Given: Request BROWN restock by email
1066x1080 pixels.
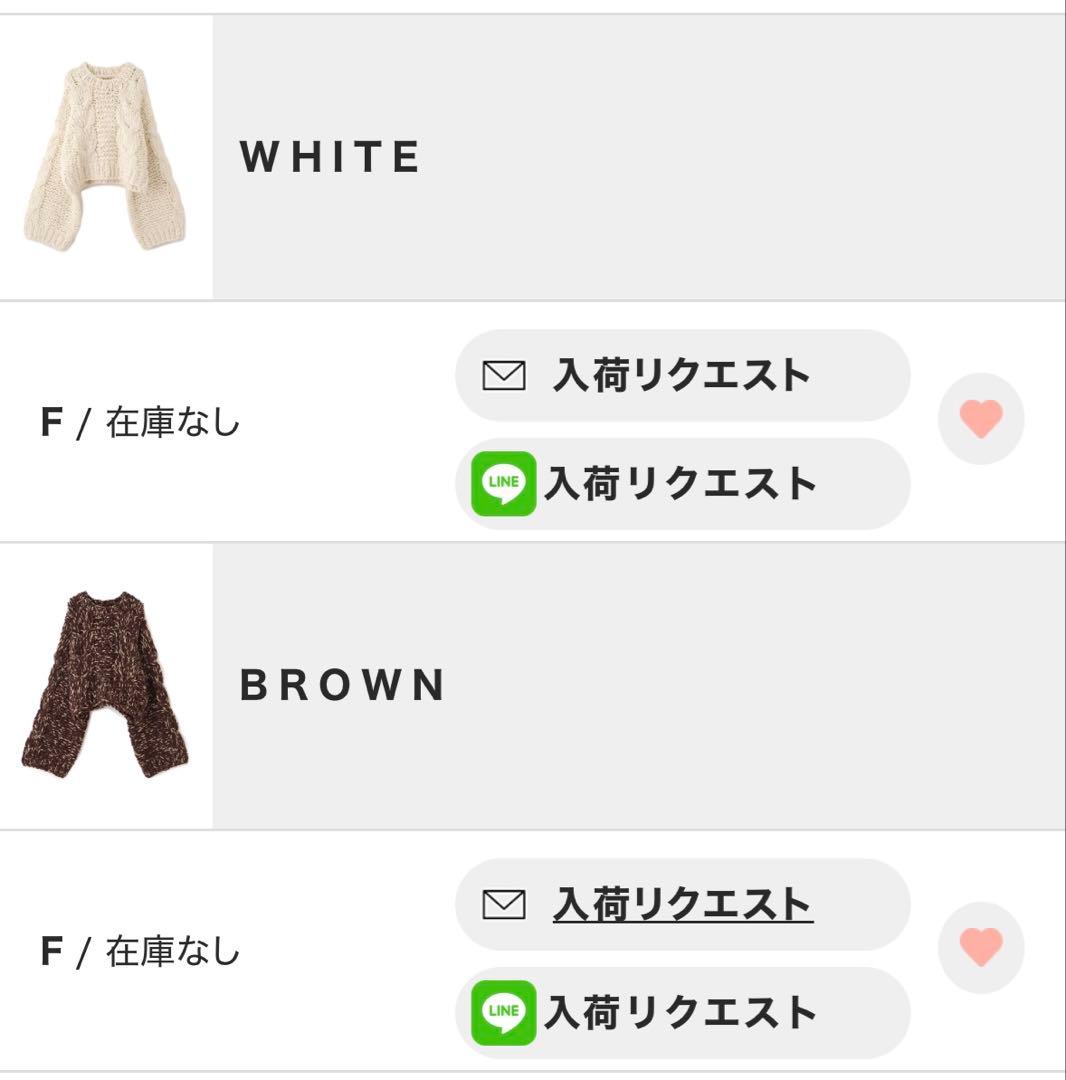Looking at the screenshot, I should point(682,904).
